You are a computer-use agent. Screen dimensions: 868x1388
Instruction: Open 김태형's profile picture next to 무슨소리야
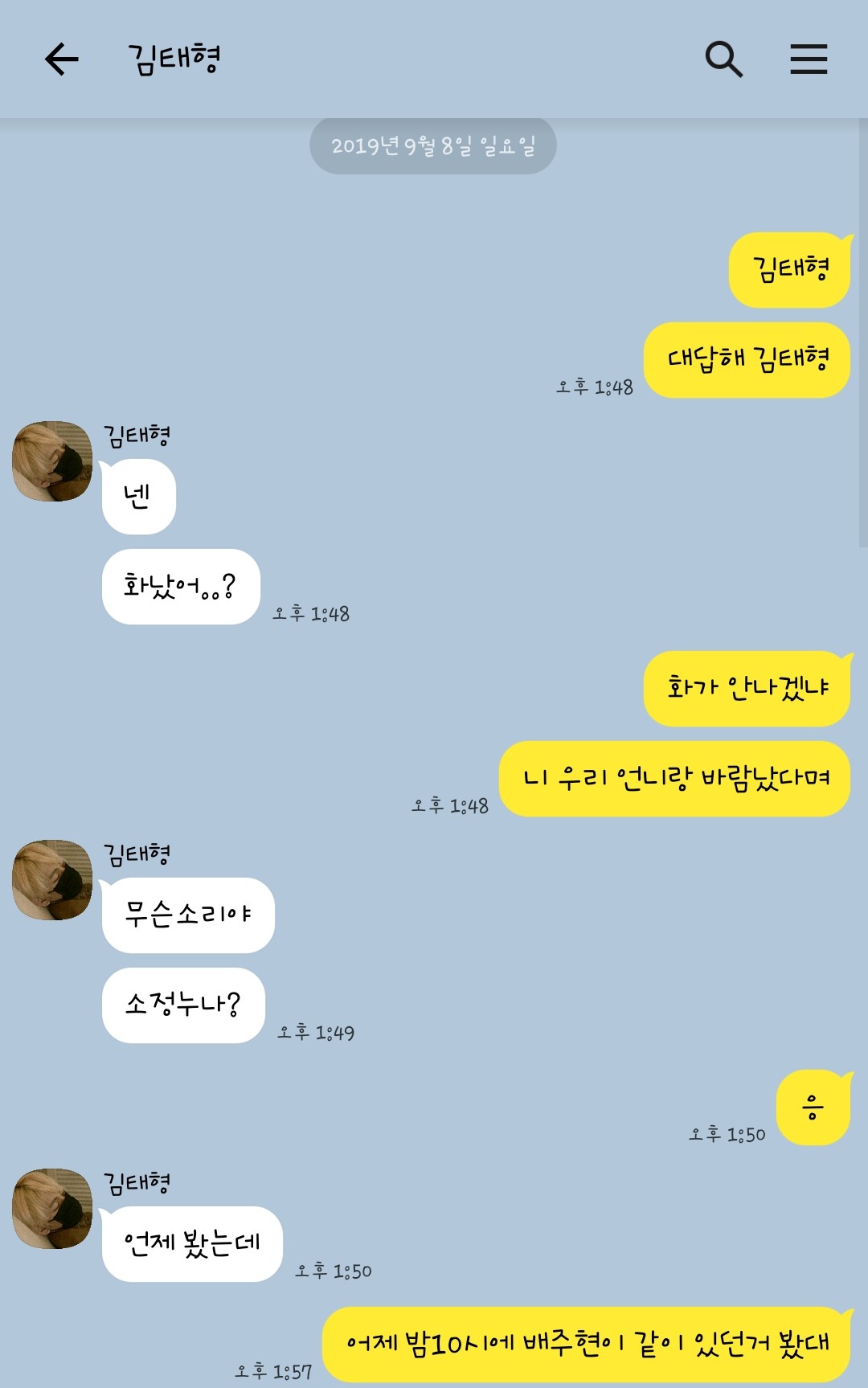pos(52,880)
